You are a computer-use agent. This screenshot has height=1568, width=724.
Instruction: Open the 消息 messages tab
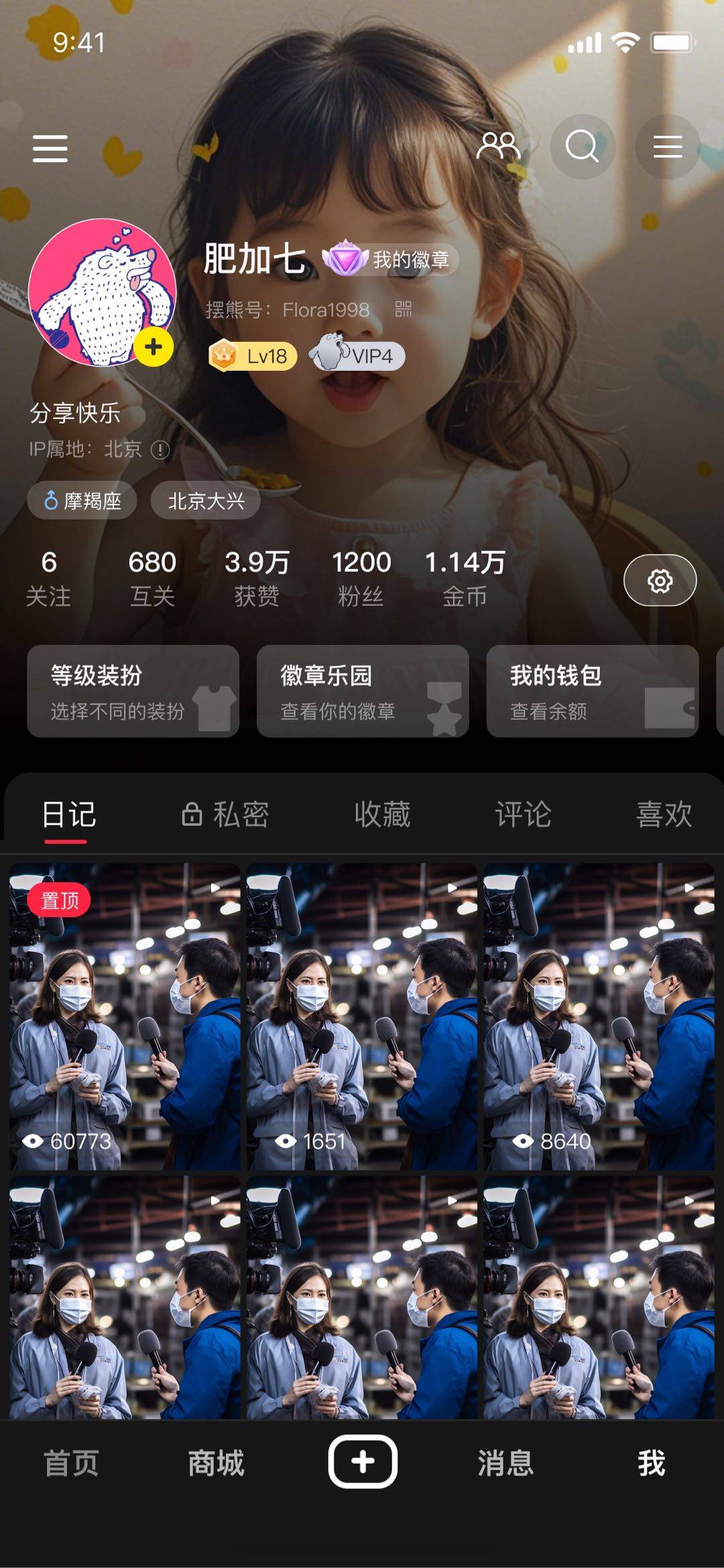505,1463
